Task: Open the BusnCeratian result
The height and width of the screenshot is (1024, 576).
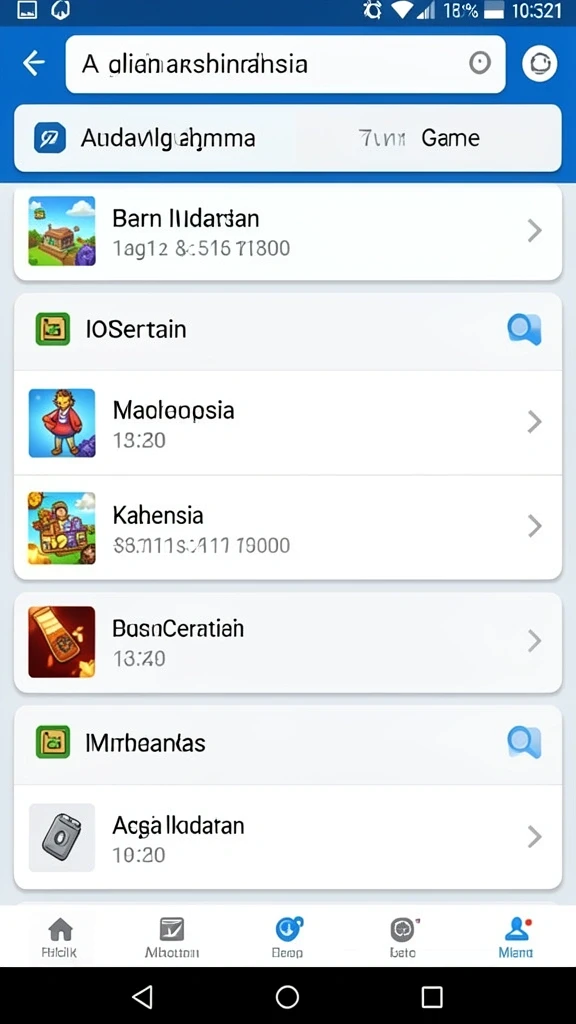Action: (x=287, y=642)
